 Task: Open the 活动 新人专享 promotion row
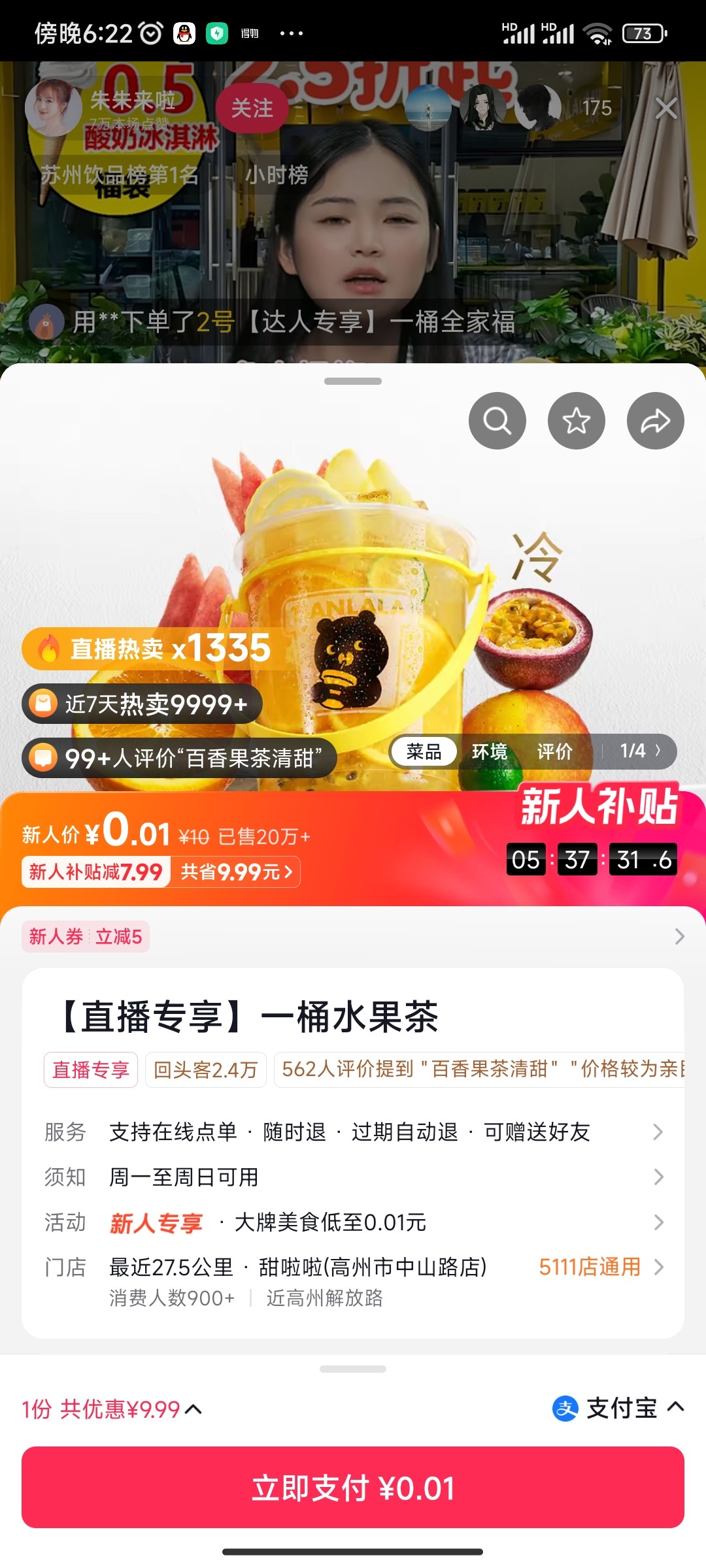click(353, 1222)
